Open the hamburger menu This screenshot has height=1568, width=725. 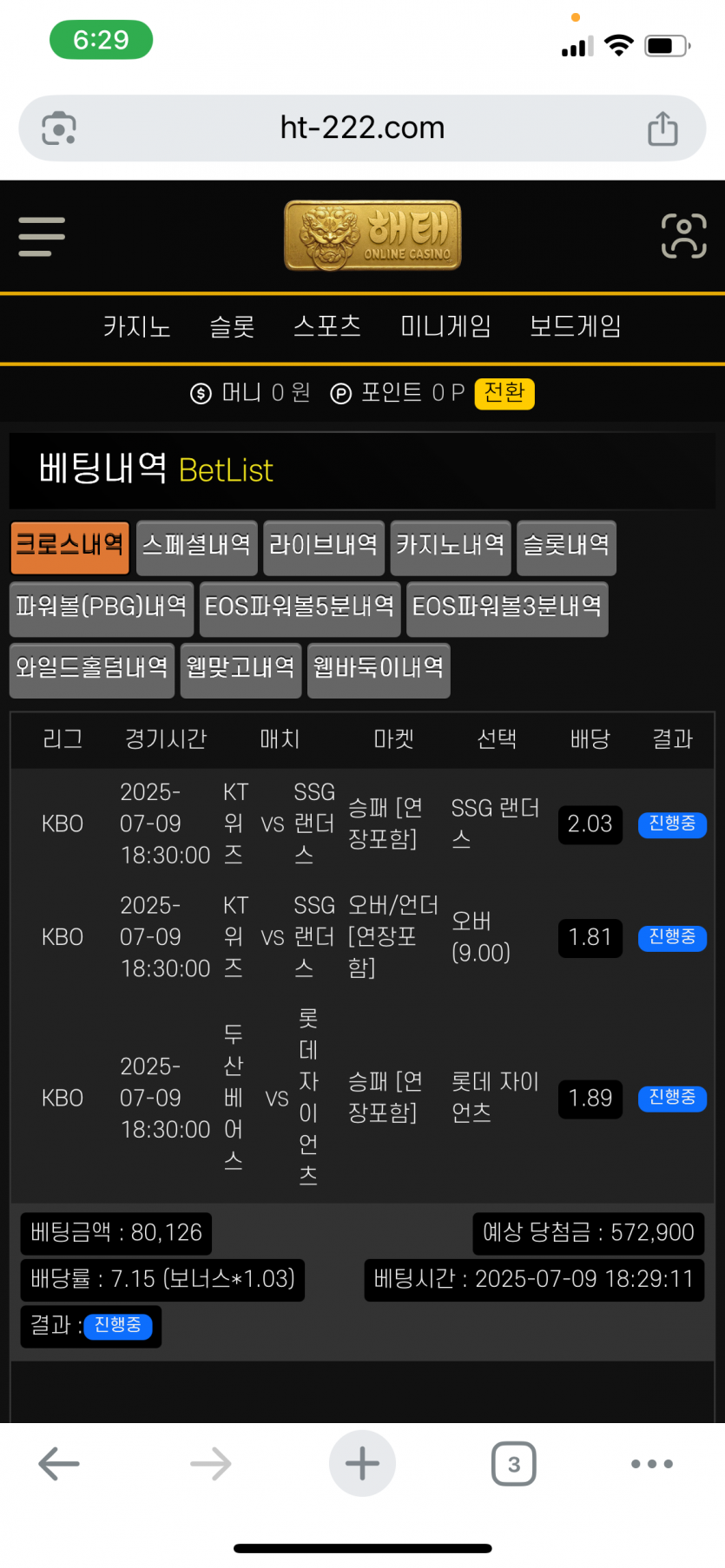point(42,237)
